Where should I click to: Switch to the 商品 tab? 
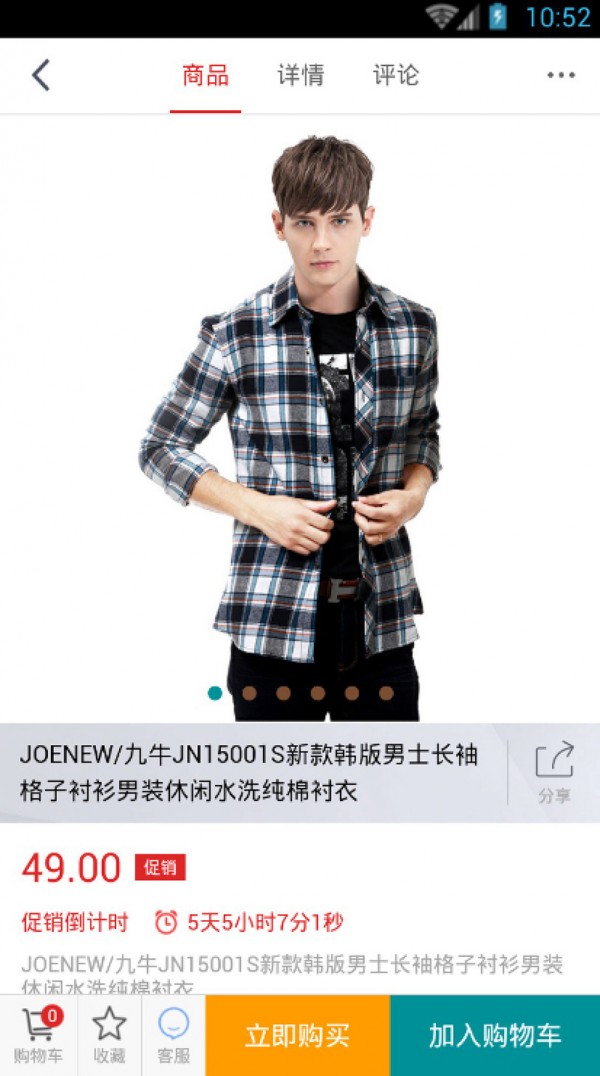pyautogui.click(x=205, y=76)
